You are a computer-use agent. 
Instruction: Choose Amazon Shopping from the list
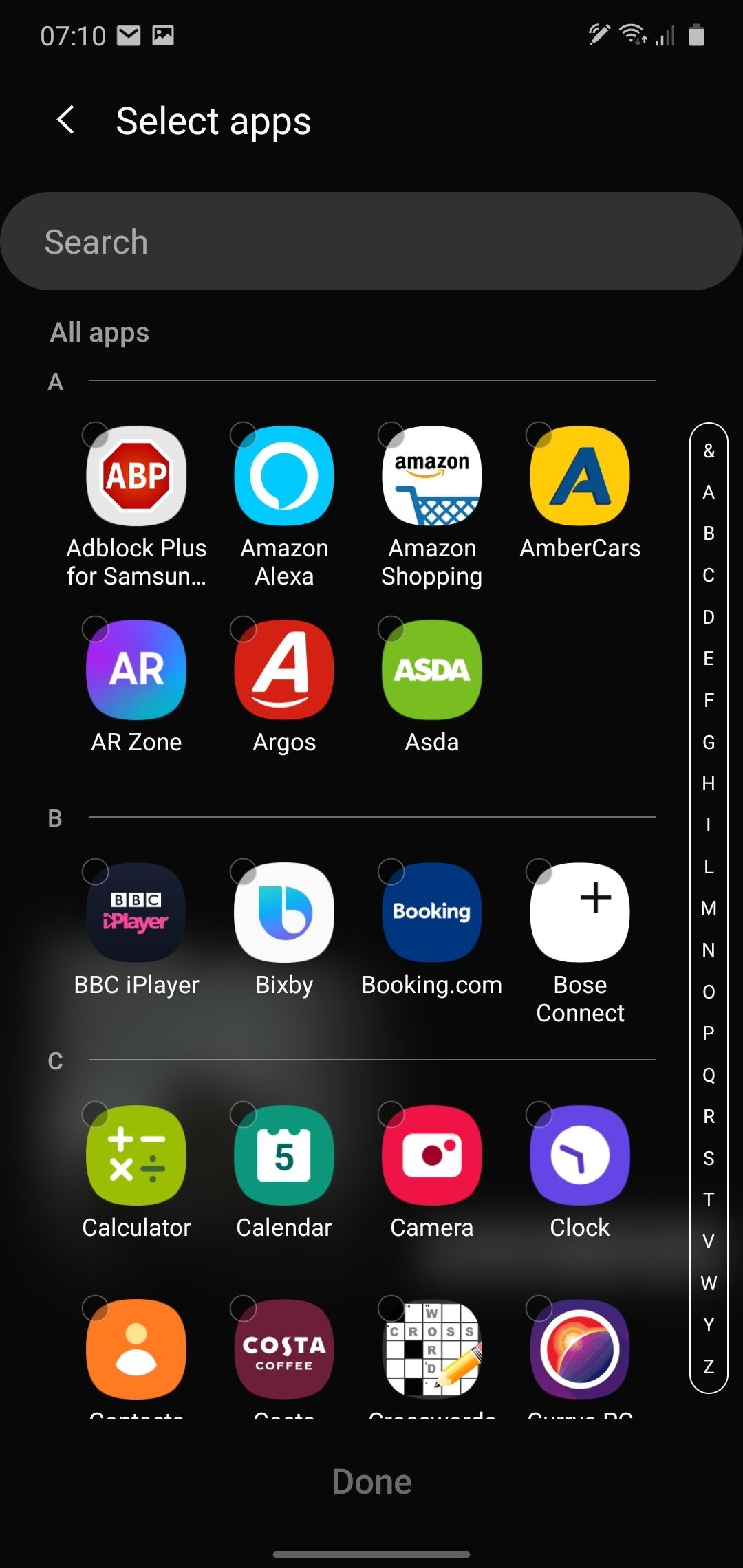(432, 476)
